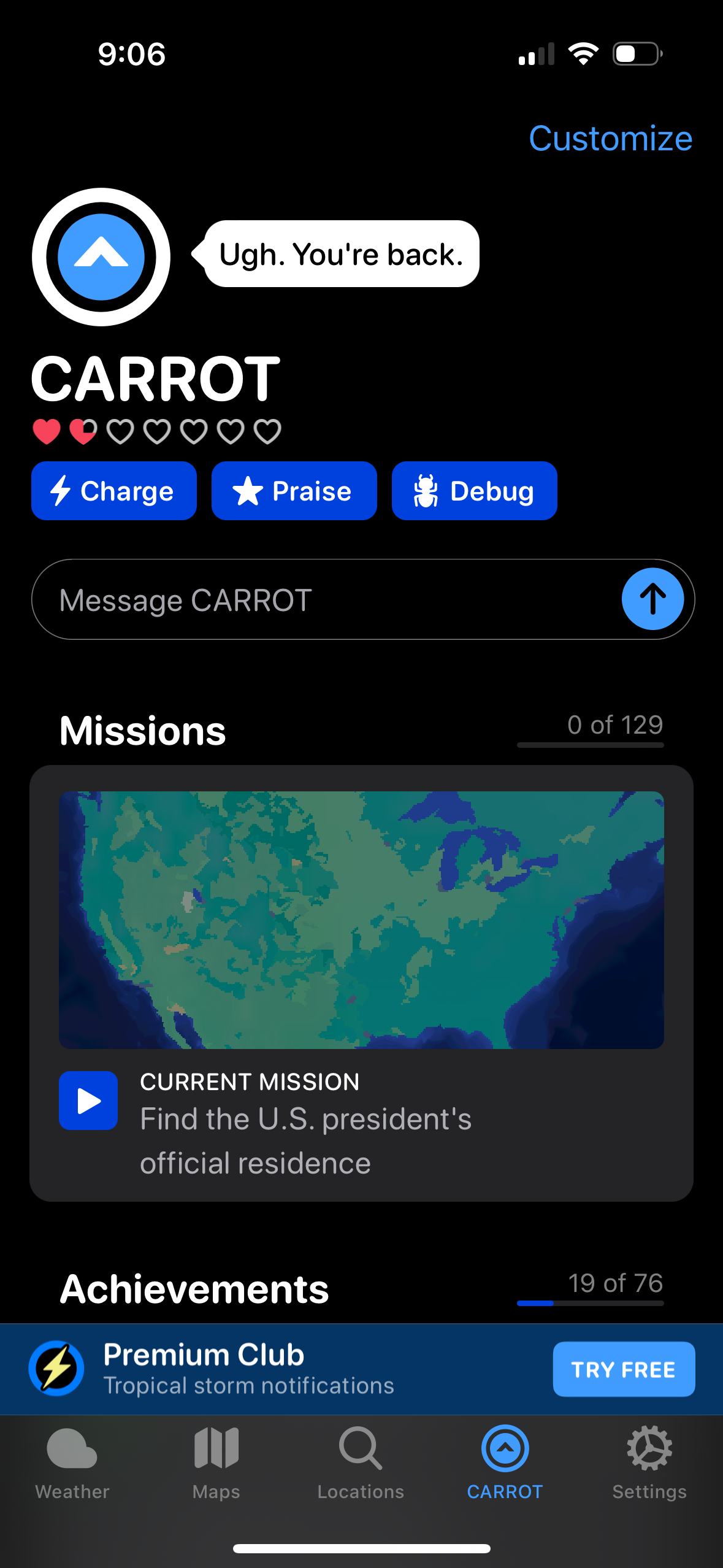Image resolution: width=723 pixels, height=1568 pixels.
Task: Tap the CARROT avatar icon
Action: [x=101, y=257]
